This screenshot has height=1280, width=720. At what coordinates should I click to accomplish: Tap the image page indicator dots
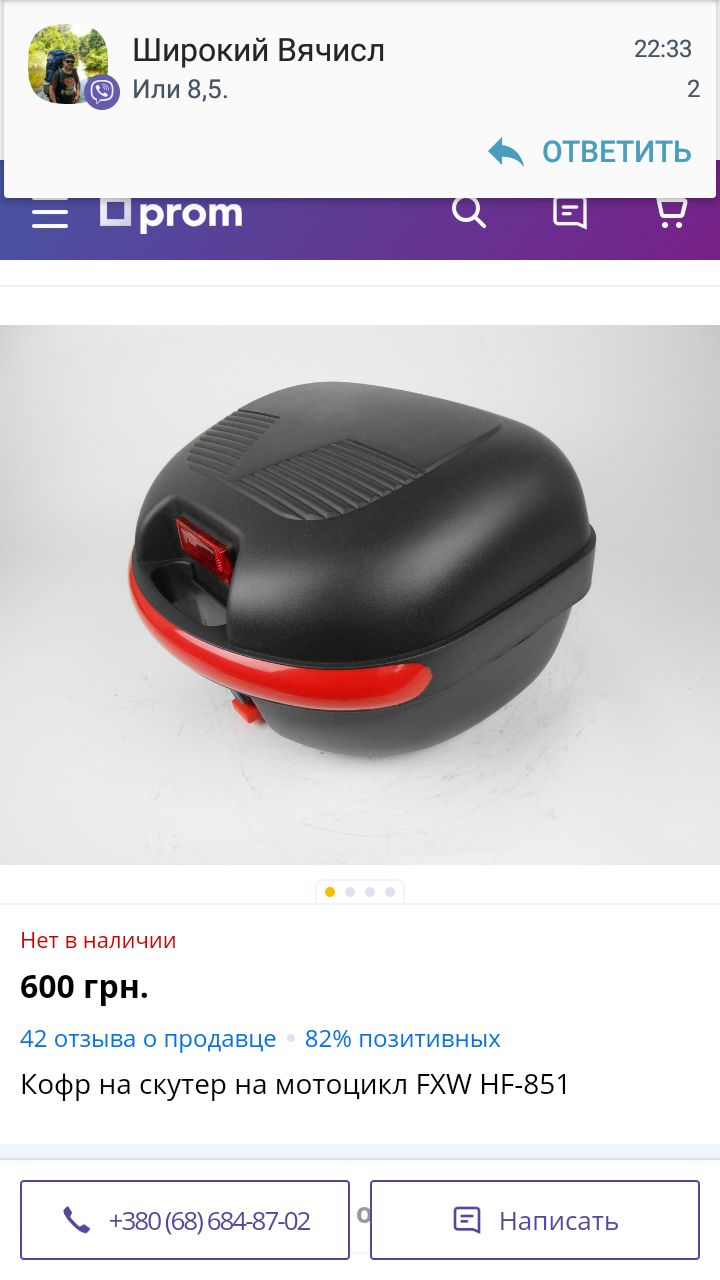360,892
